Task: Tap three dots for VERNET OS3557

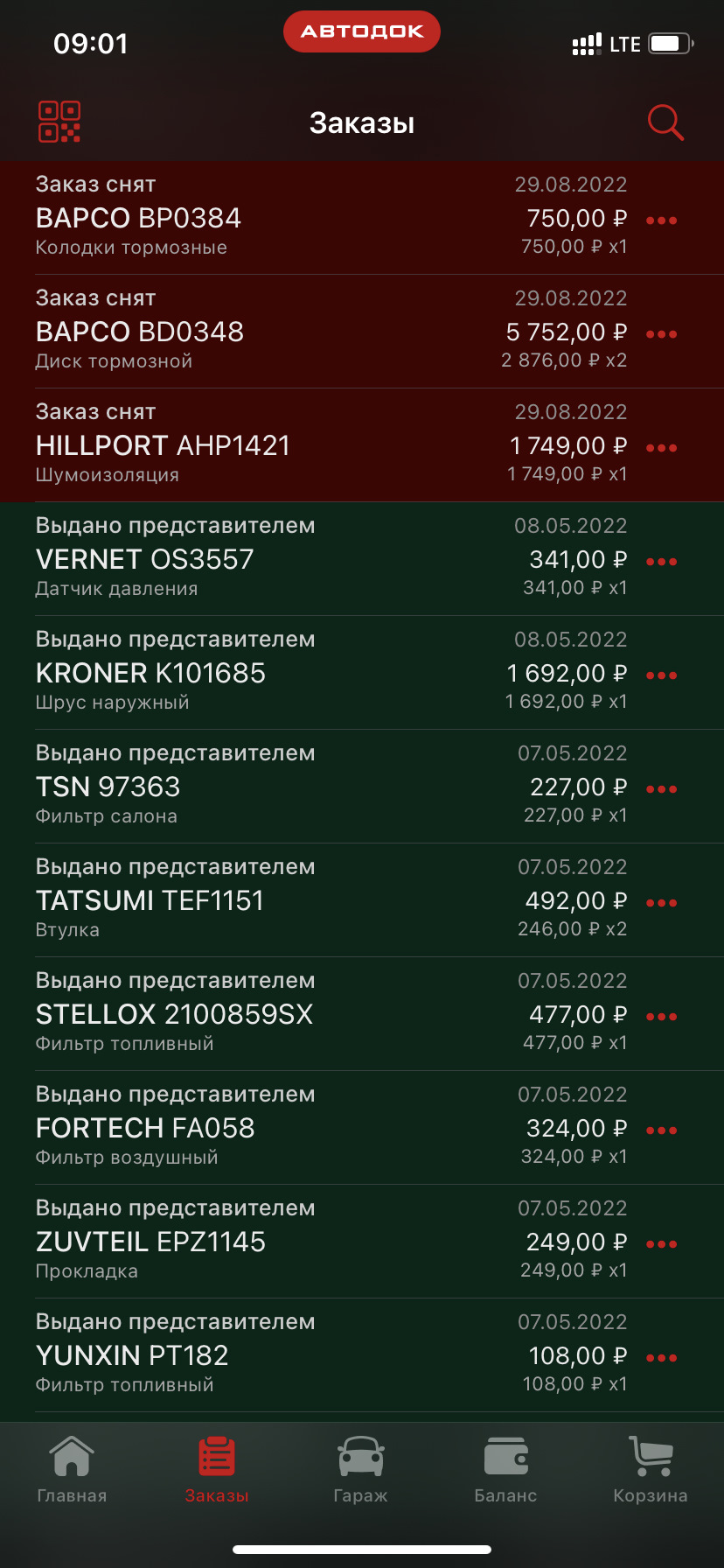Action: (662, 562)
